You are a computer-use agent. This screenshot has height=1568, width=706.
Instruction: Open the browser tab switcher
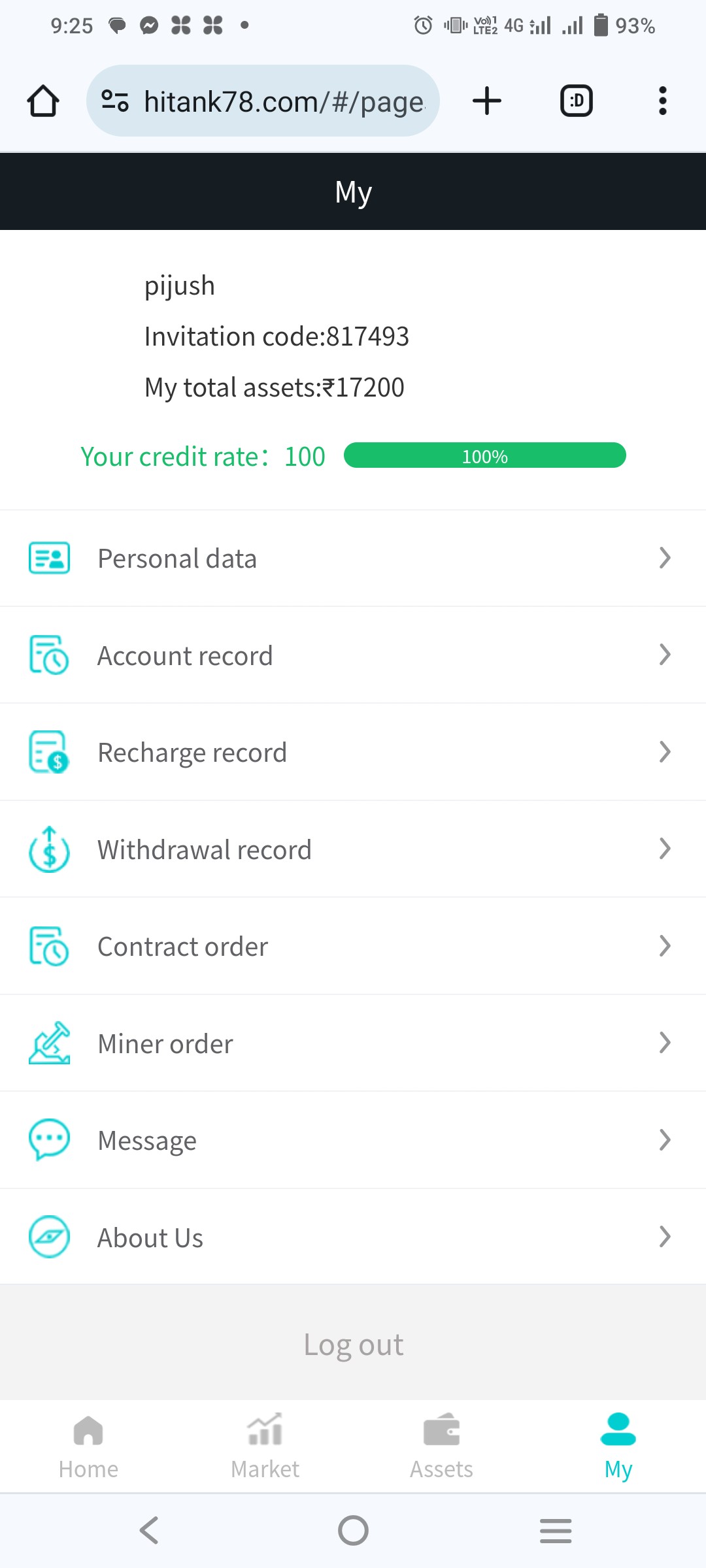pyautogui.click(x=577, y=101)
